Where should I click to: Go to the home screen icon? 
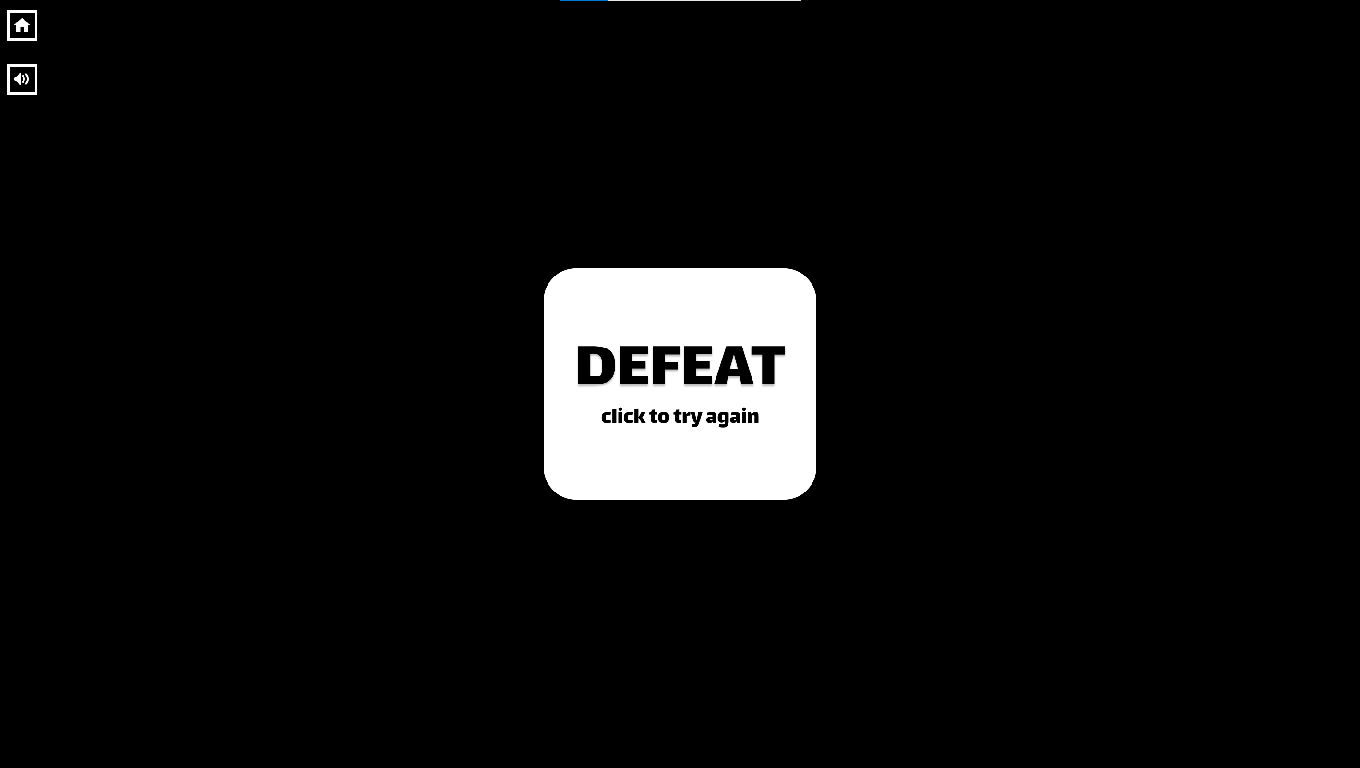click(22, 25)
